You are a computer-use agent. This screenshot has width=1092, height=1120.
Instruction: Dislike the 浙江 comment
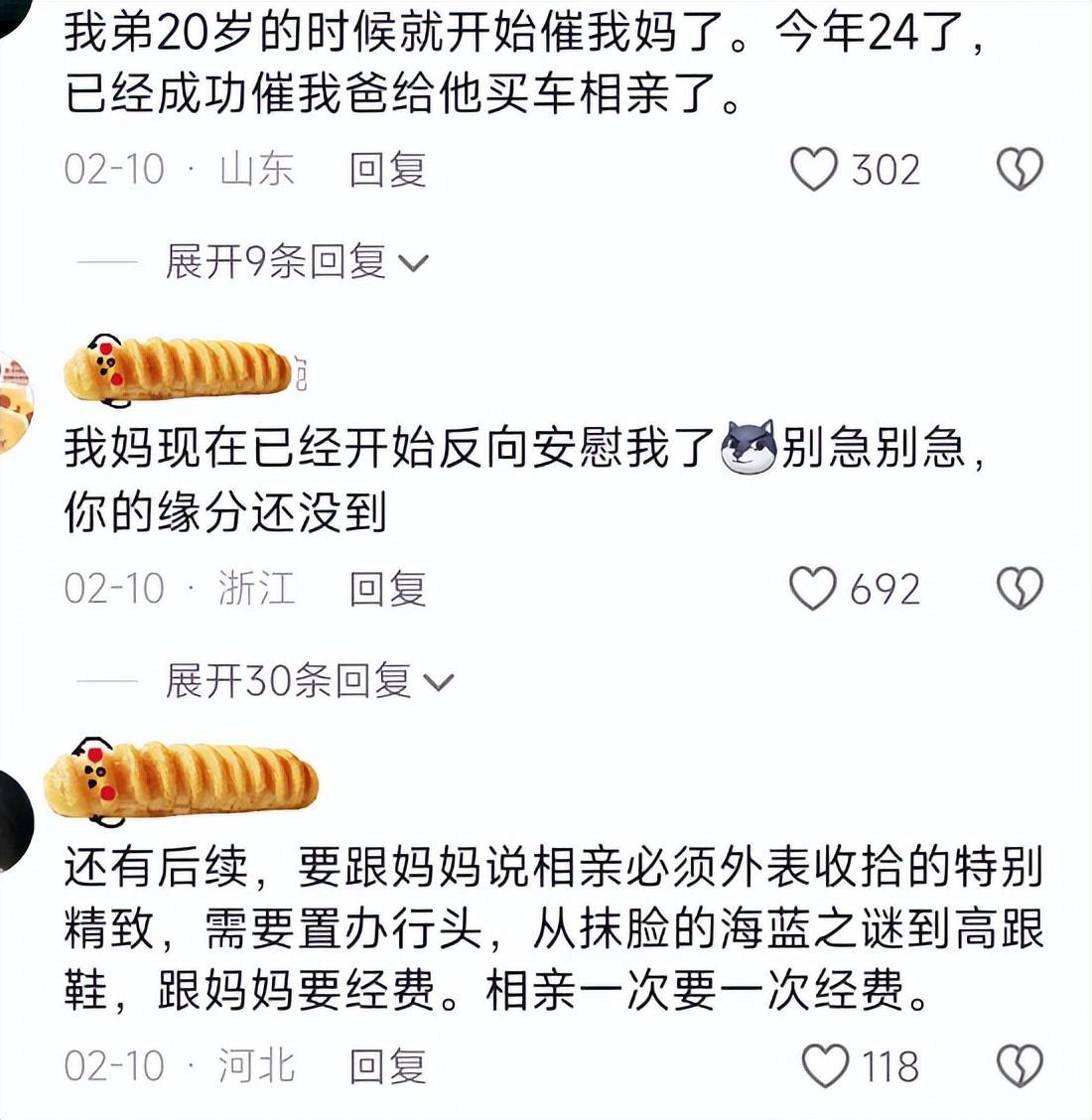tap(1020, 588)
